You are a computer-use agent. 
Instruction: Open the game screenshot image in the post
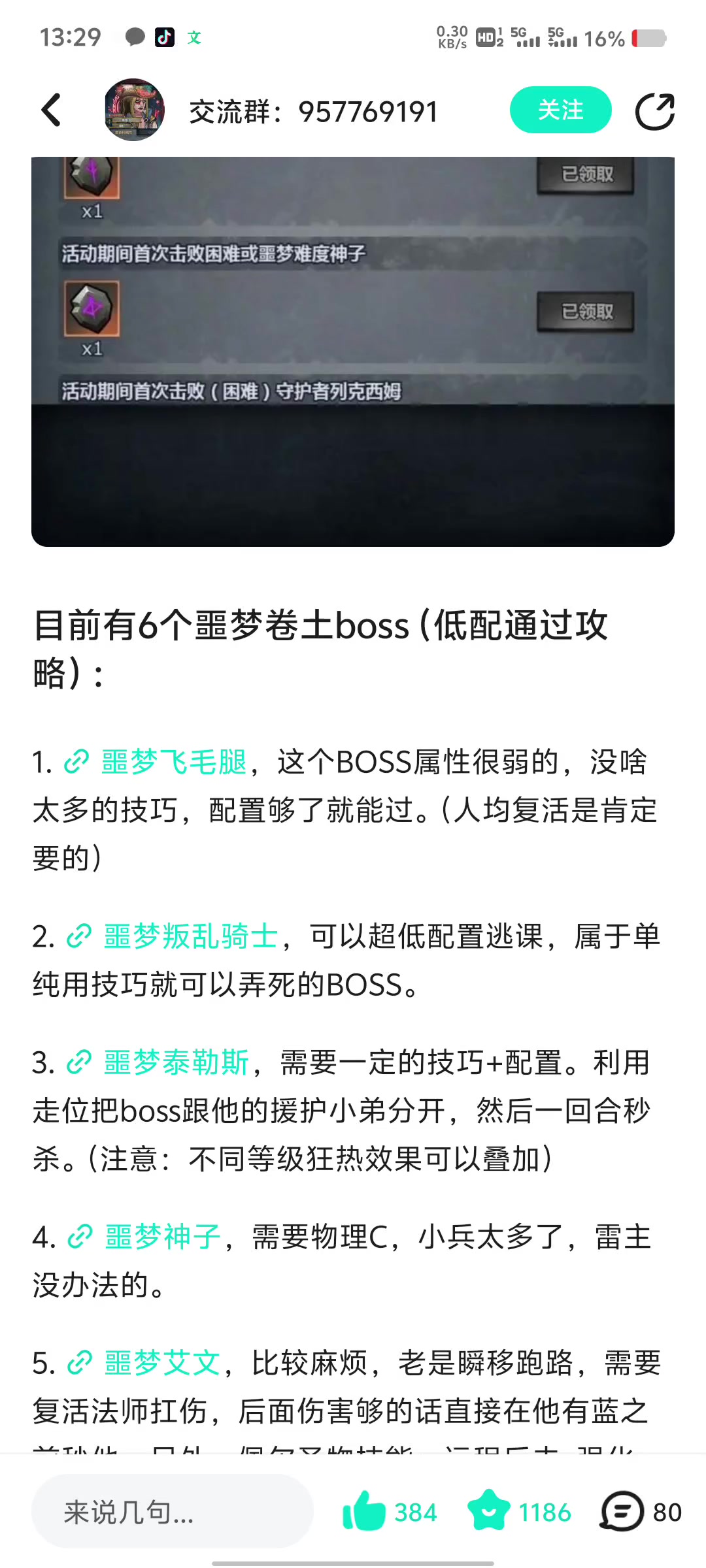coord(353,351)
